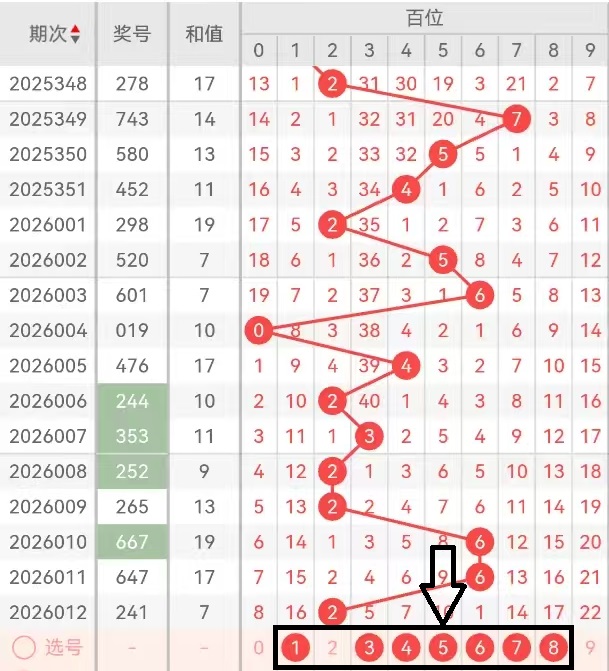This screenshot has width=609, height=671.
Task: Sort the draws by 期次 column
Action: pos(54,34)
